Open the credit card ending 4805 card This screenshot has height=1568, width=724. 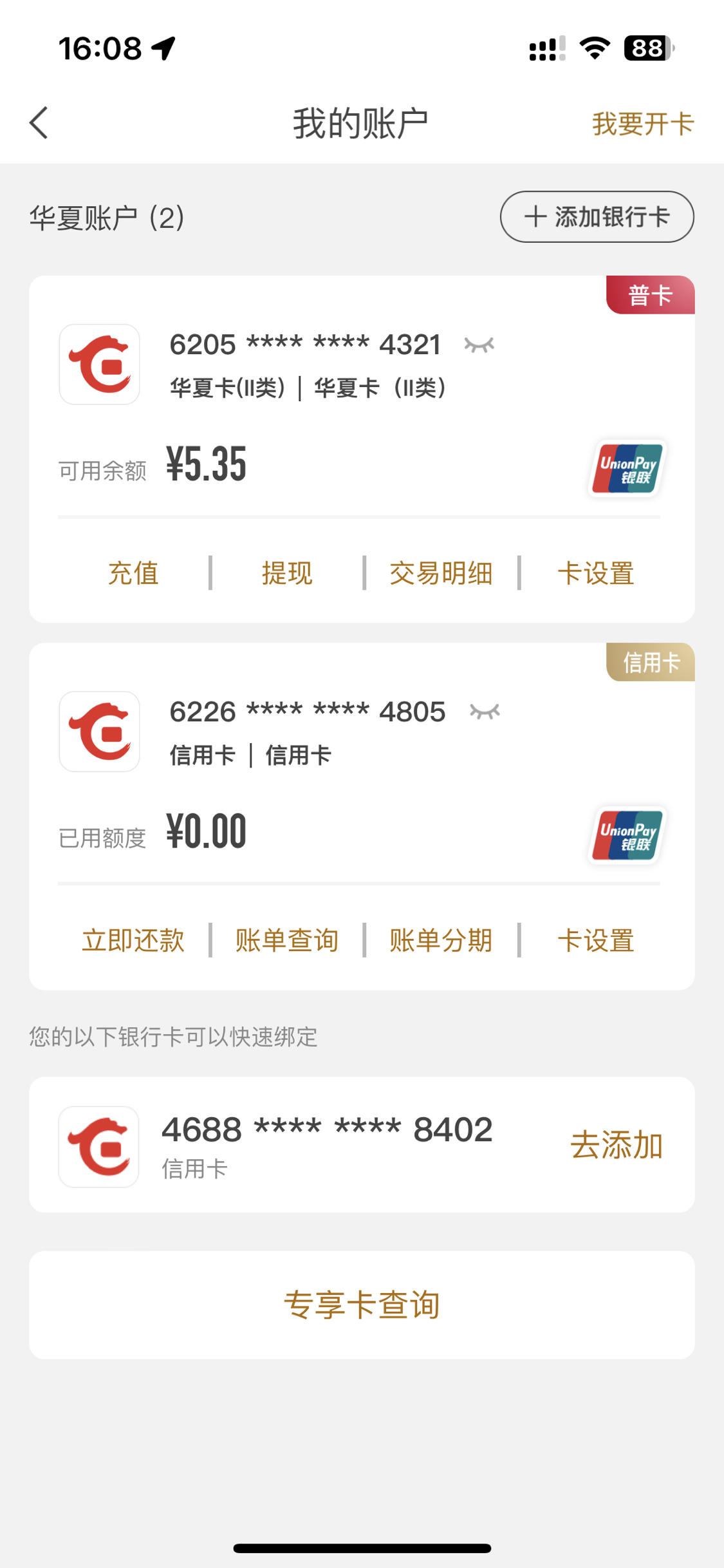pos(362,765)
